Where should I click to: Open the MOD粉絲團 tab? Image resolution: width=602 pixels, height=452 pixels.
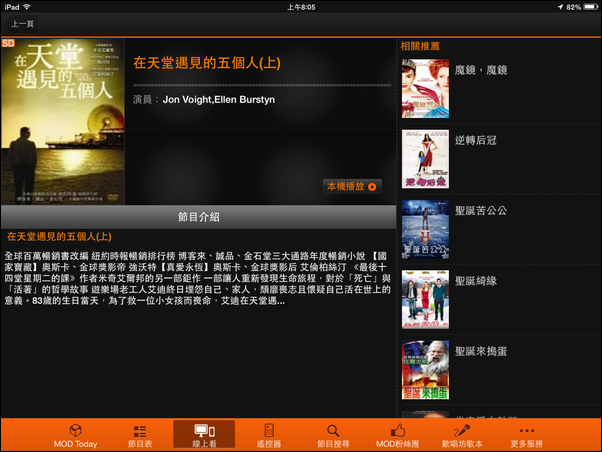pyautogui.click(x=397, y=434)
